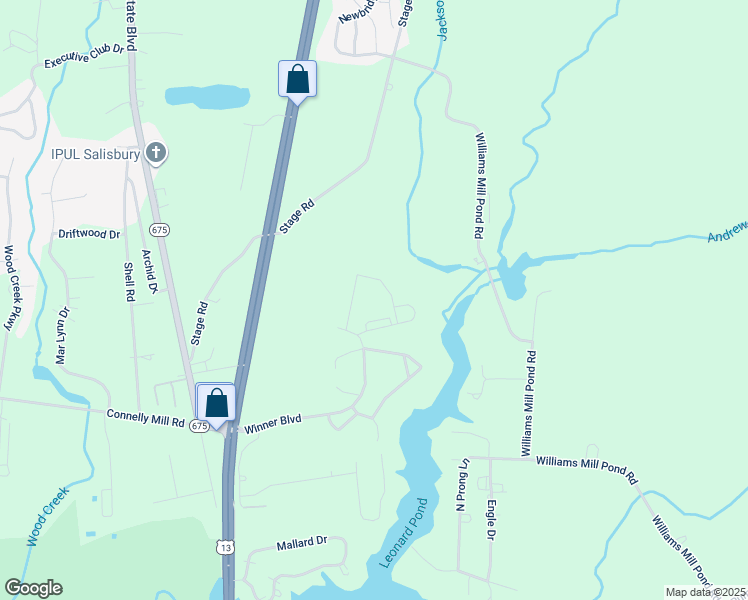Tap the shopping bag marker near Winner Blvd
The height and width of the screenshot is (600, 748).
click(x=216, y=405)
